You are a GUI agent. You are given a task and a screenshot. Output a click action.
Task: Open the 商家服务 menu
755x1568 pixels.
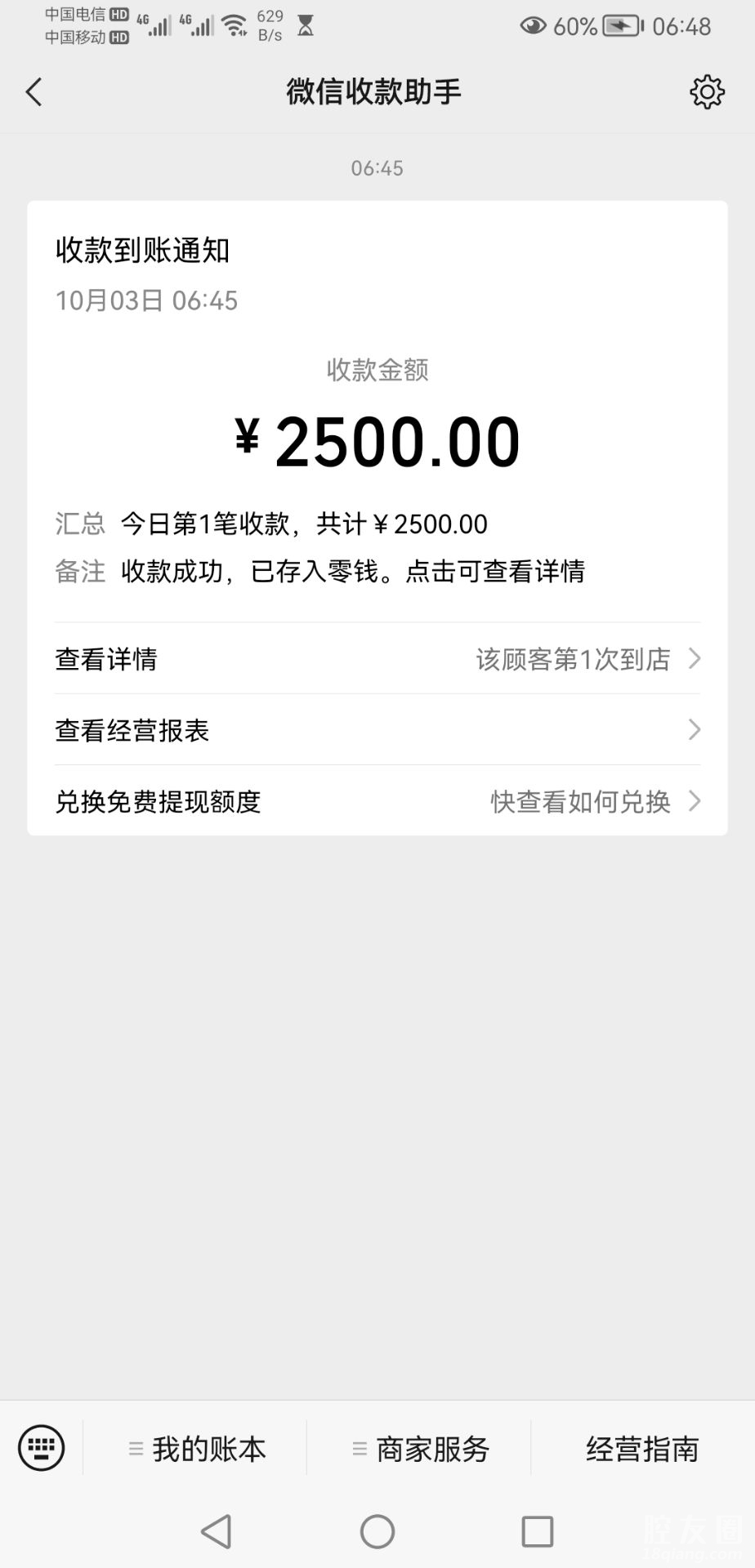420,1449
